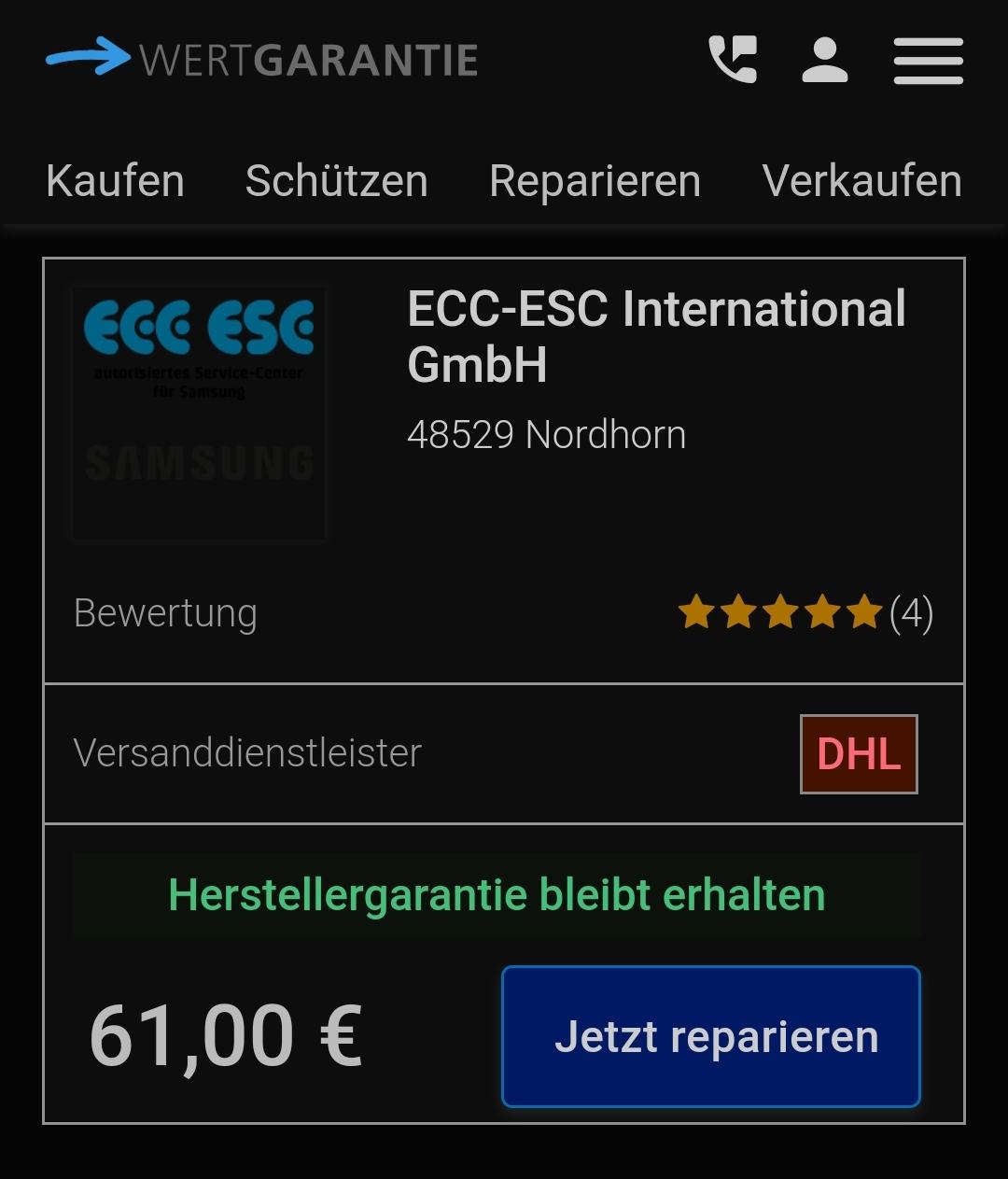Open the Reparieren section
The height and width of the screenshot is (1179, 1008).
(x=595, y=180)
